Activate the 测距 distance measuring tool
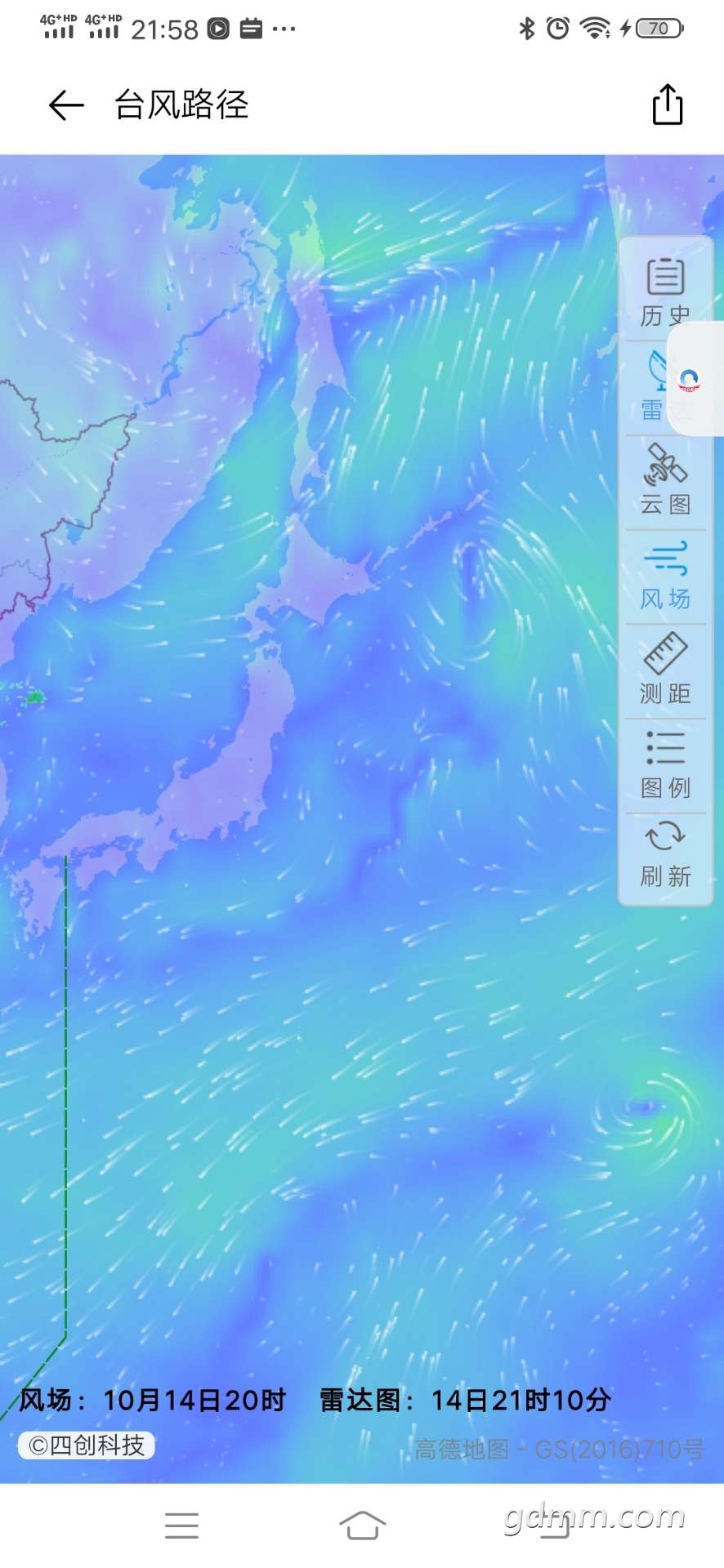The image size is (724, 1568). (664, 670)
